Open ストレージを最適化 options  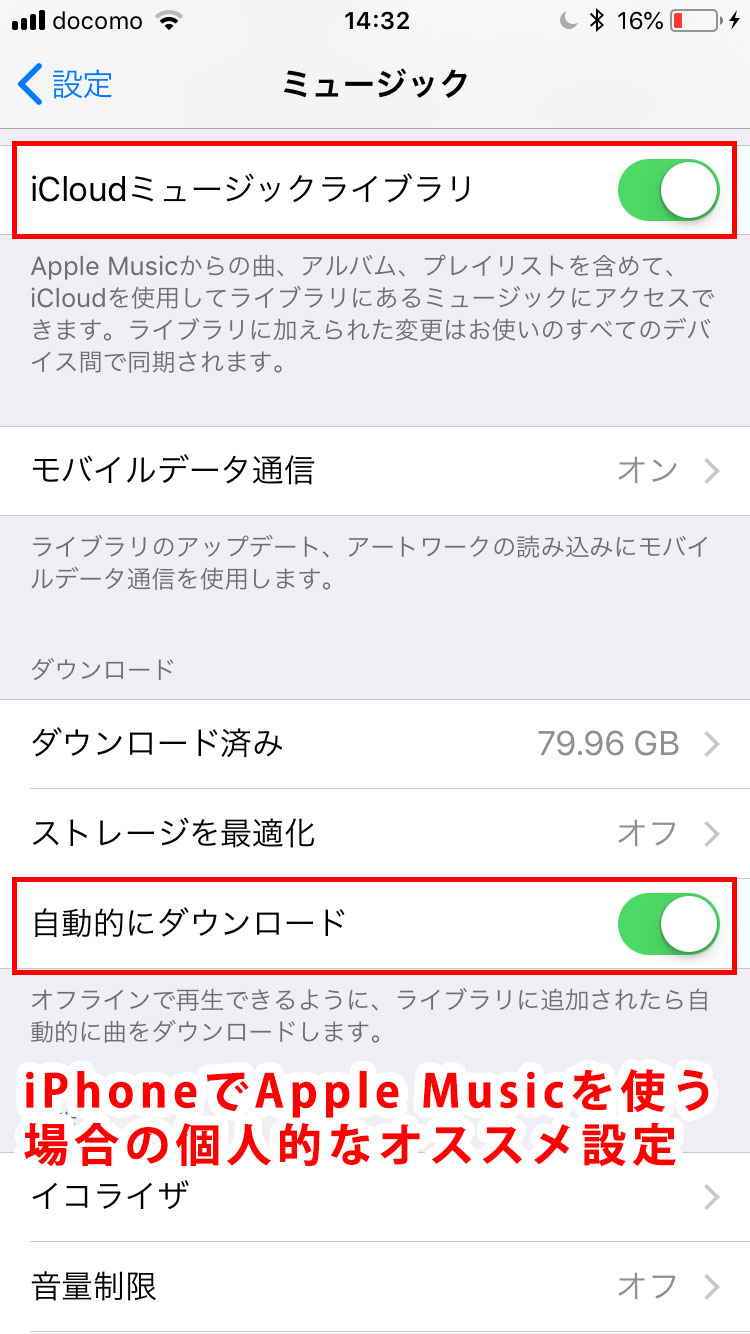pyautogui.click(x=375, y=832)
